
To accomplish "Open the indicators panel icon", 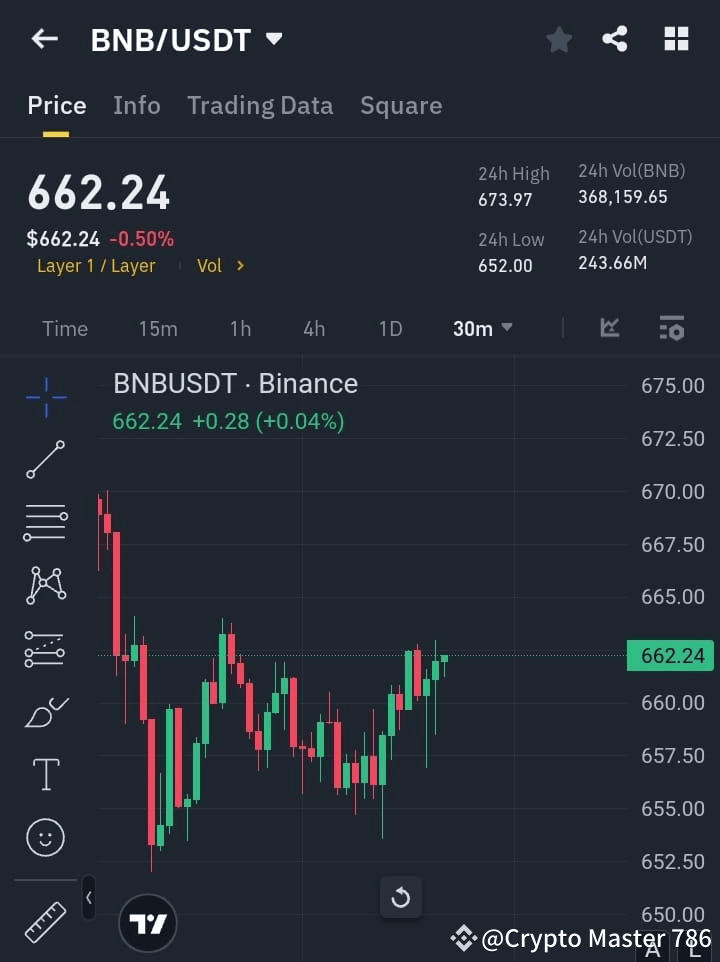I will 670,328.
